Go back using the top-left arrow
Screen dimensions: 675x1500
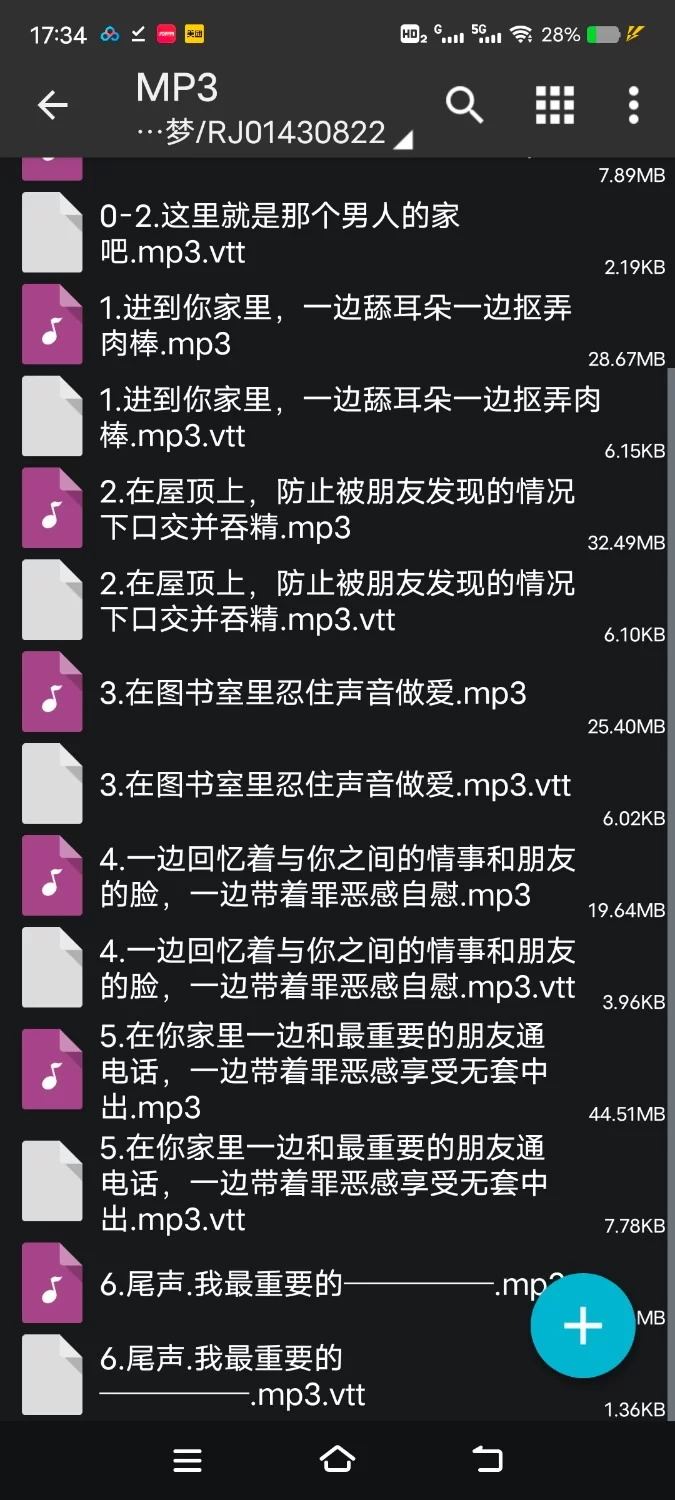point(52,105)
